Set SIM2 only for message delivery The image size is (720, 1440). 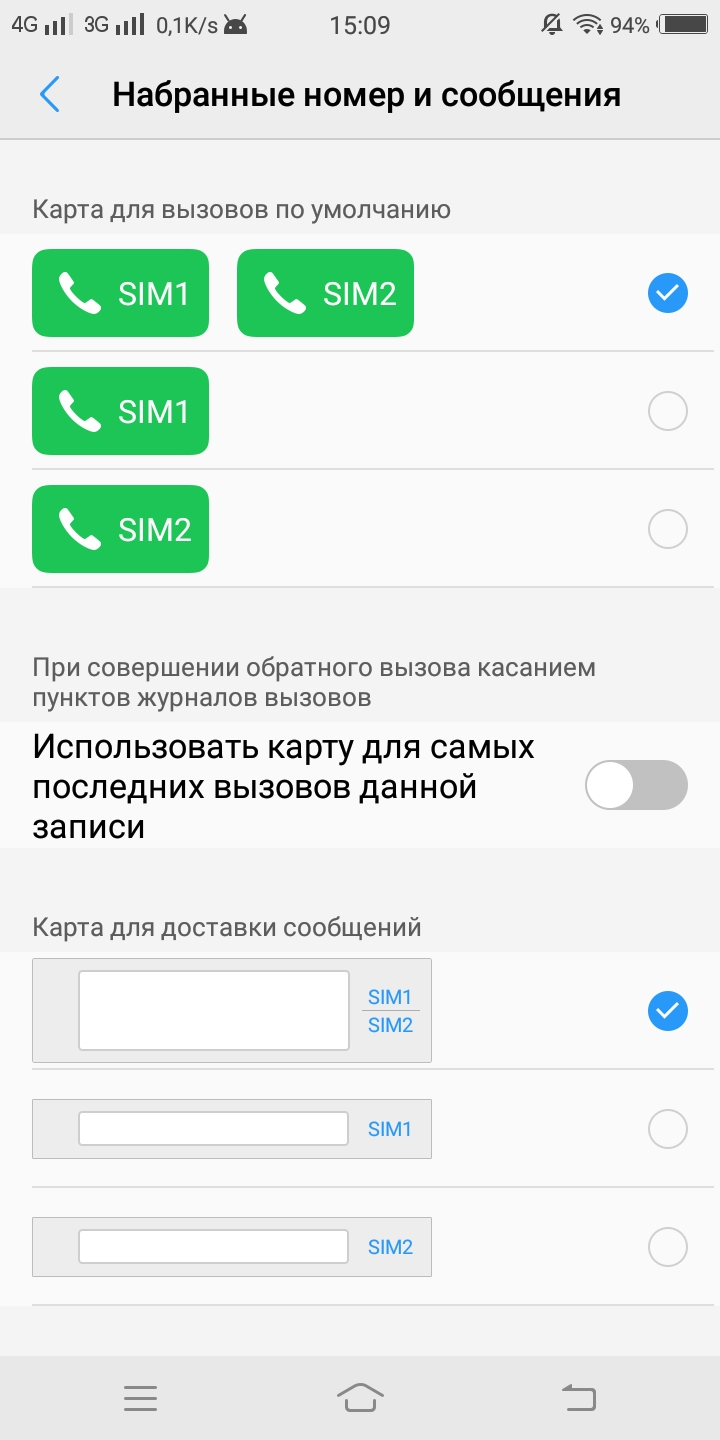click(x=667, y=1247)
